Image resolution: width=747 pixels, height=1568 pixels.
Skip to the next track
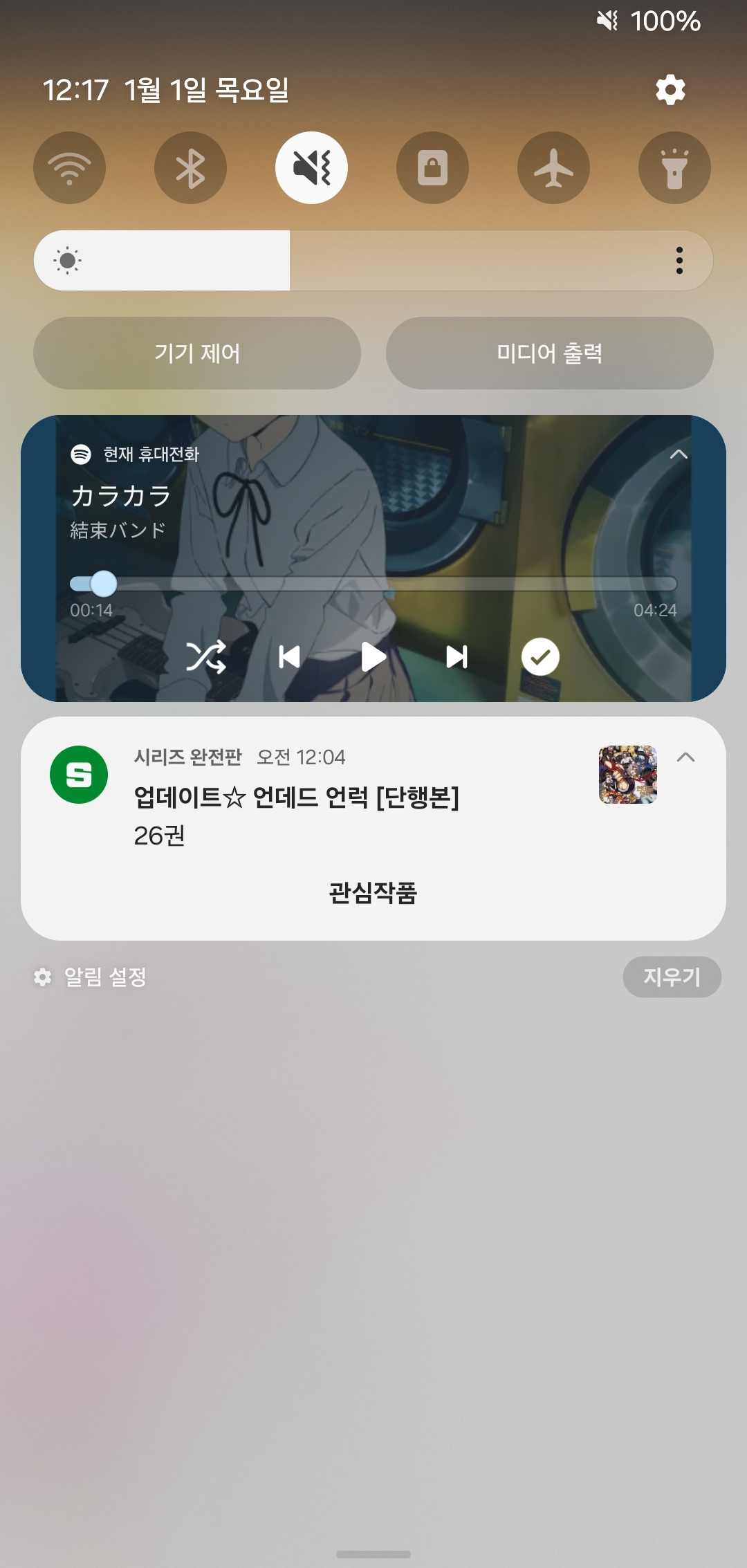[456, 656]
